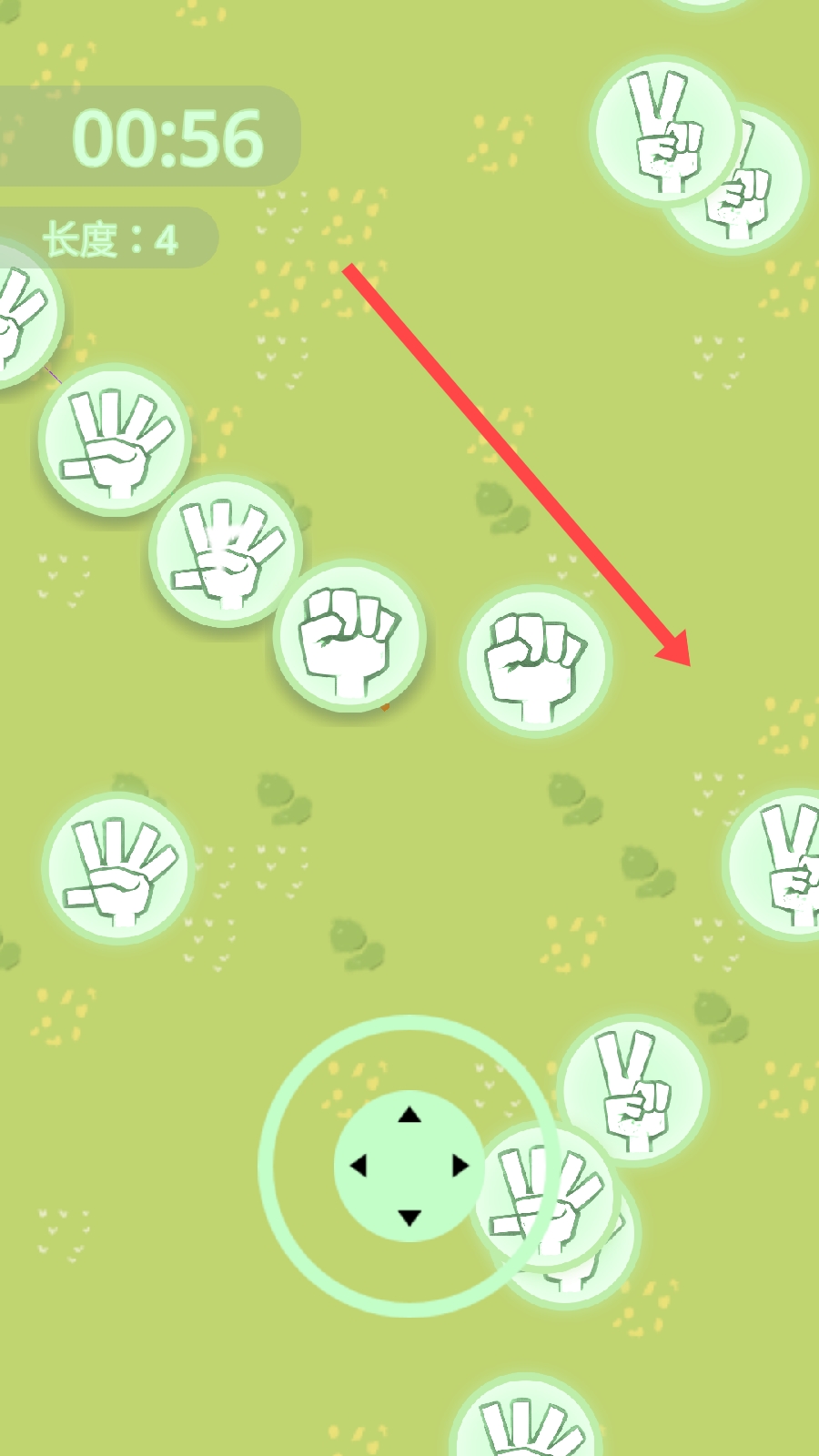Tap the joystick's right arrow
Image resolution: width=819 pixels, height=1456 pixels.
point(460,1166)
